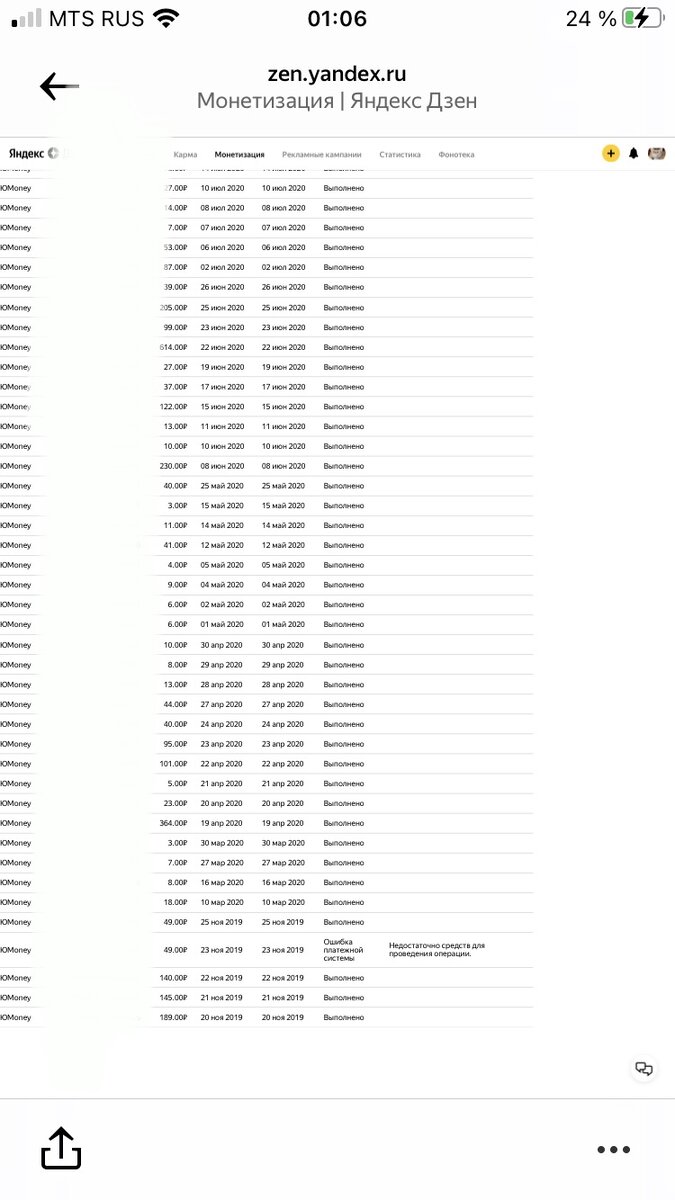The image size is (675, 1200).
Task: Switch to the Монетизация tab
Action: (x=240, y=155)
